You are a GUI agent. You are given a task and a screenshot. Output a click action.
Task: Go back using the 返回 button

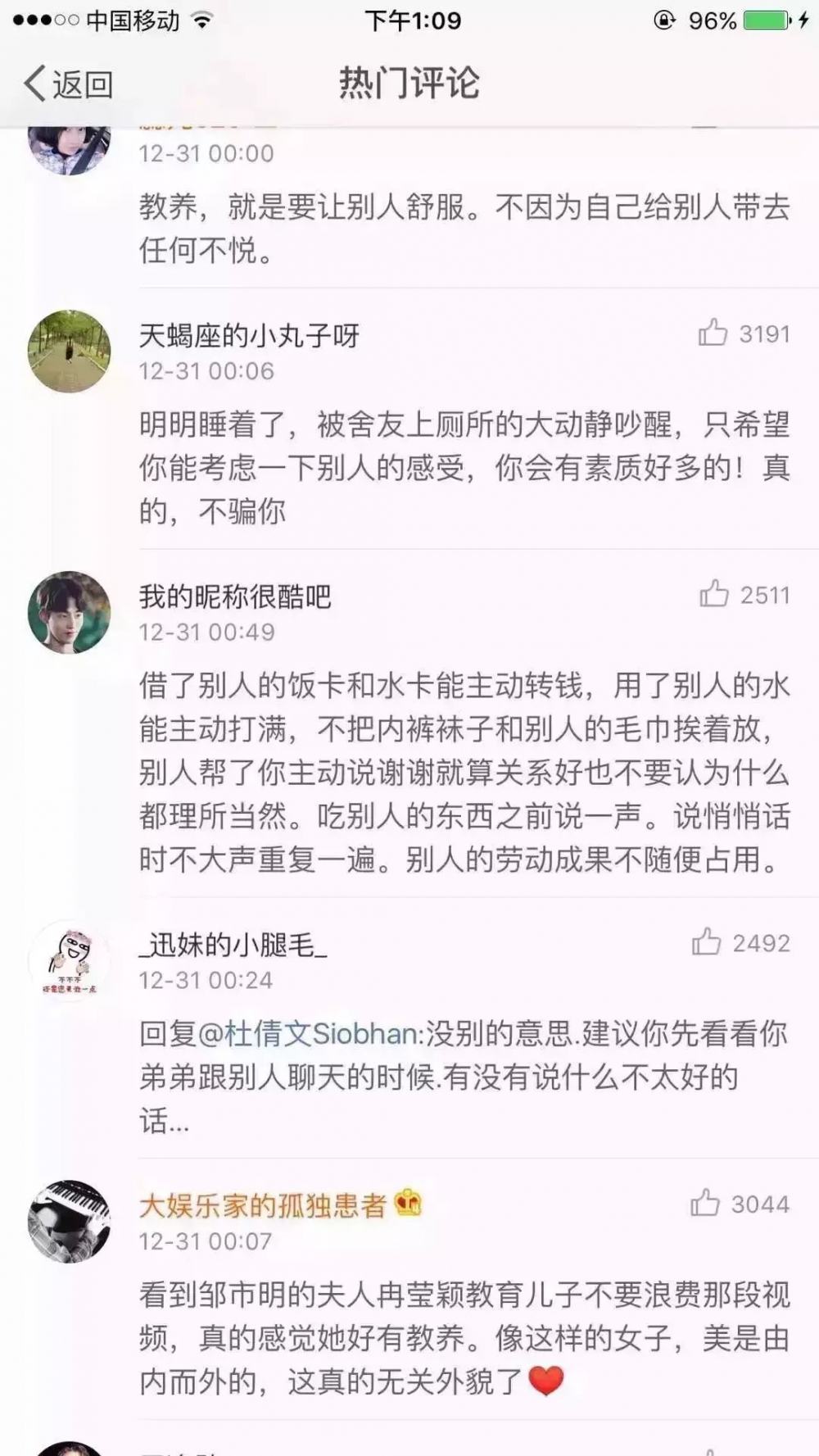(69, 84)
